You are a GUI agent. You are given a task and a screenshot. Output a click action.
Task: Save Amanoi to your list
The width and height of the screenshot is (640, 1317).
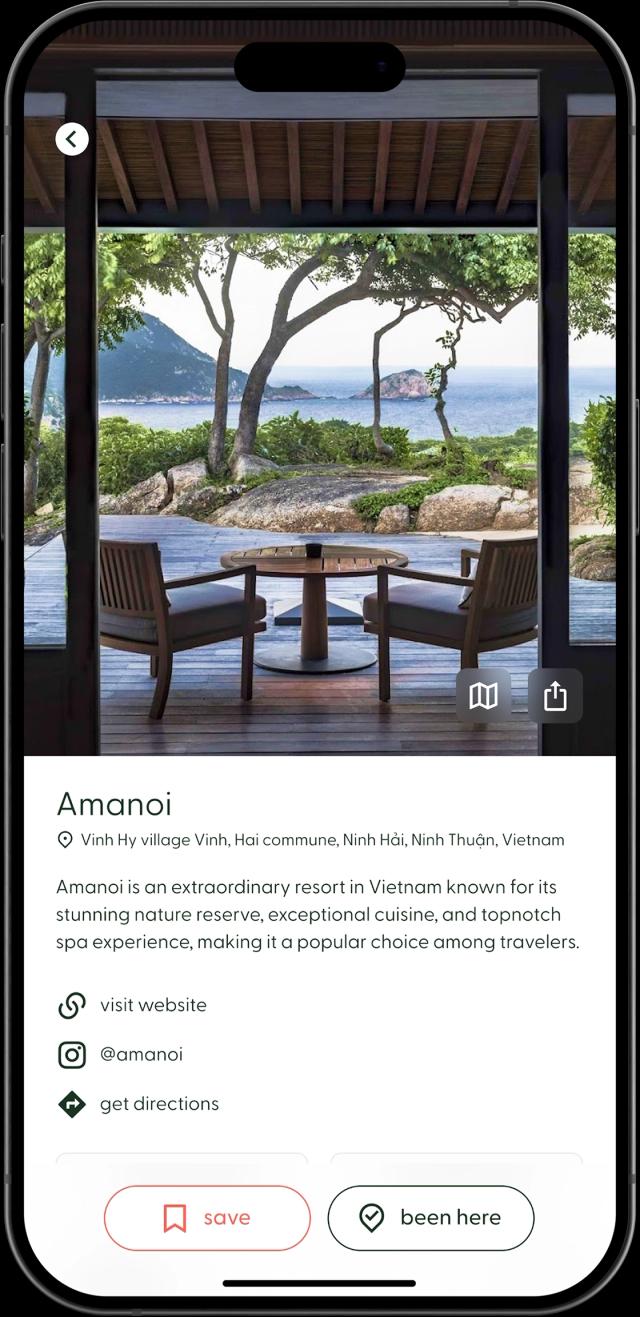tap(207, 1217)
